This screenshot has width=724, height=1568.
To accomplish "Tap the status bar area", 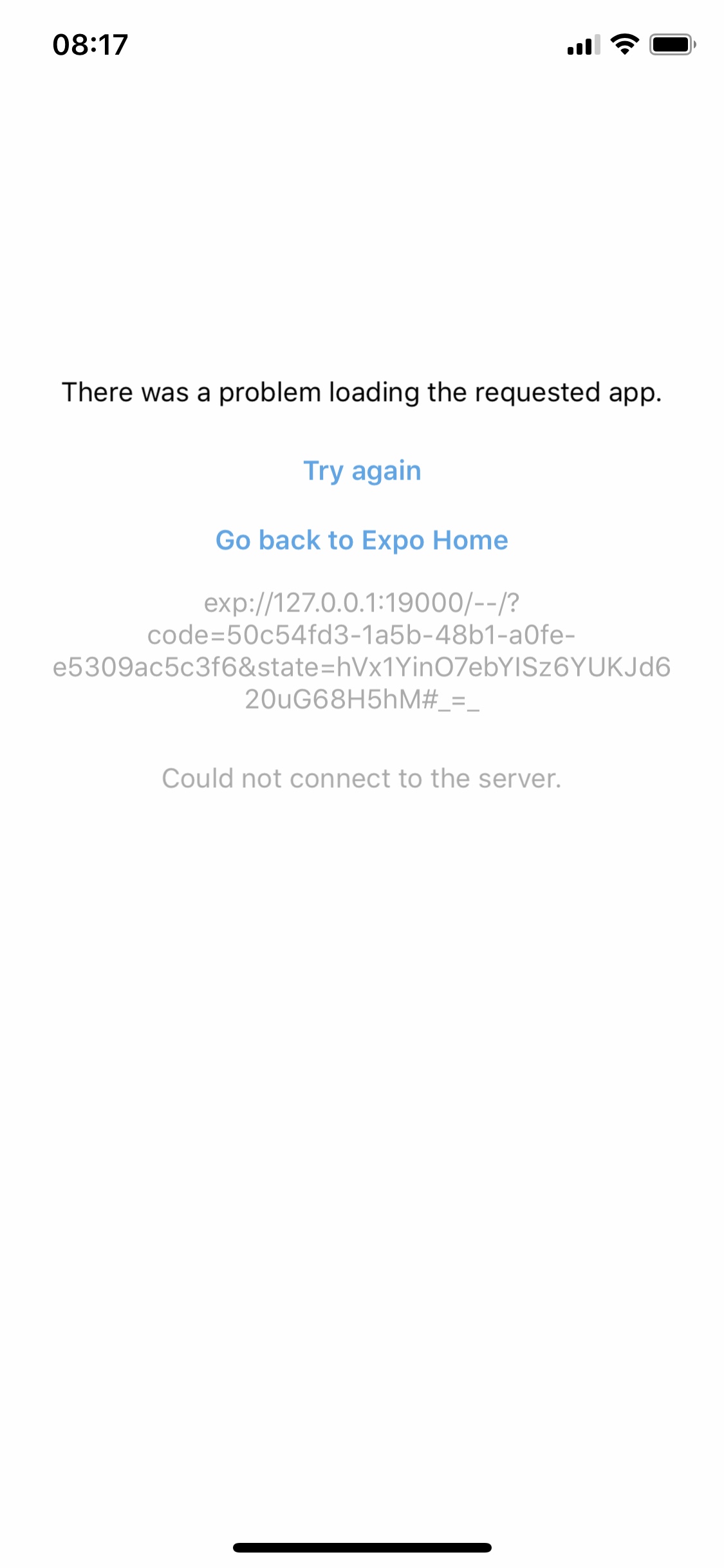I will (362, 44).
